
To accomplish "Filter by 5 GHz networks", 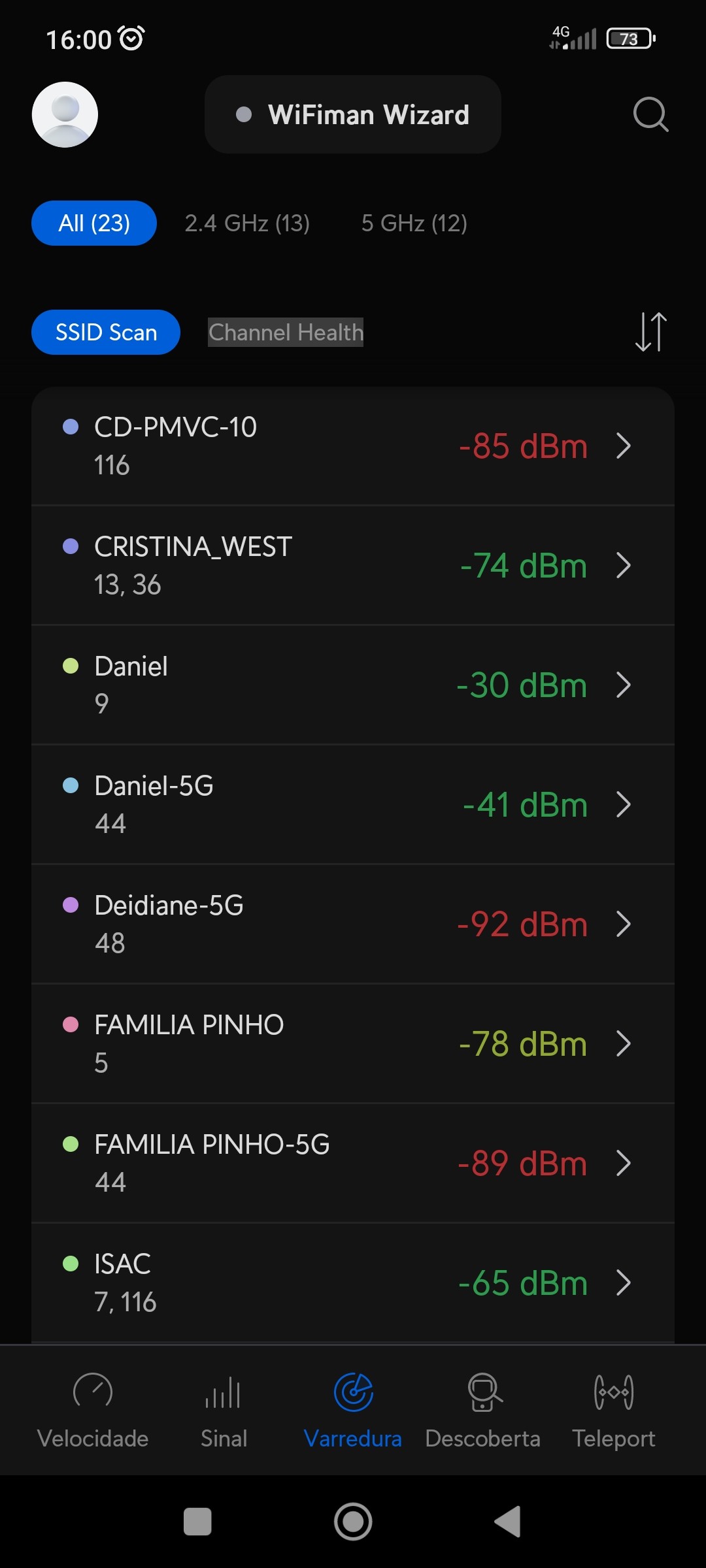I will point(414,223).
